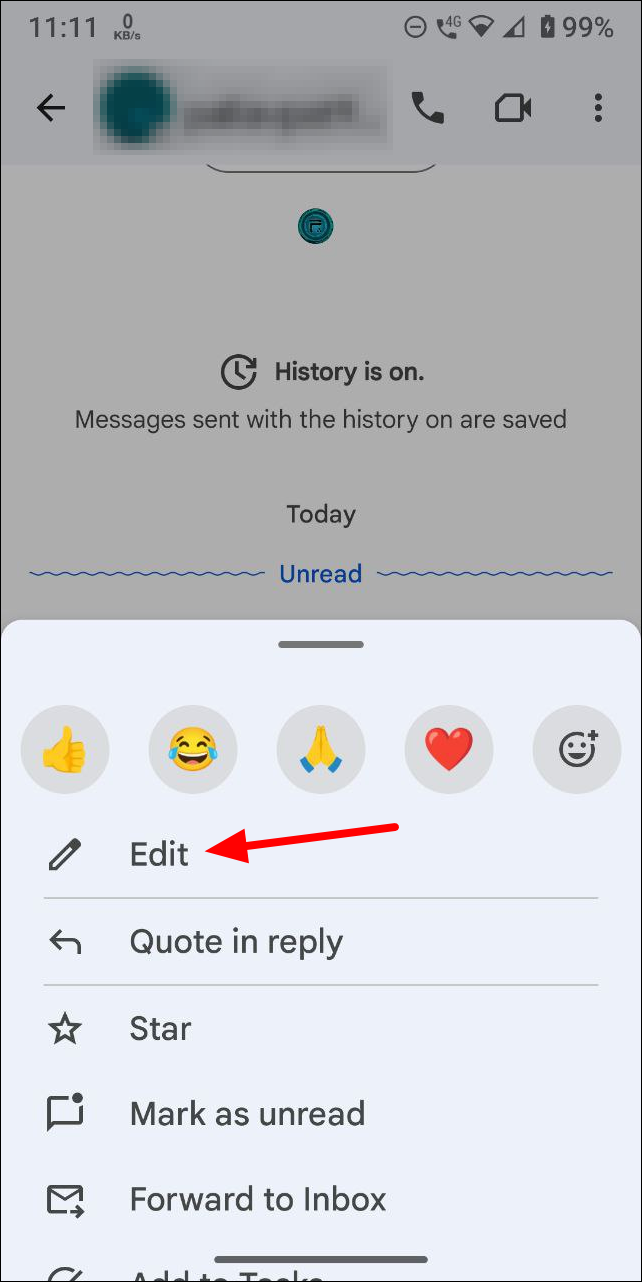Viewport: 642px width, 1282px height.
Task: Select Mark as unread
Action: click(x=247, y=1114)
